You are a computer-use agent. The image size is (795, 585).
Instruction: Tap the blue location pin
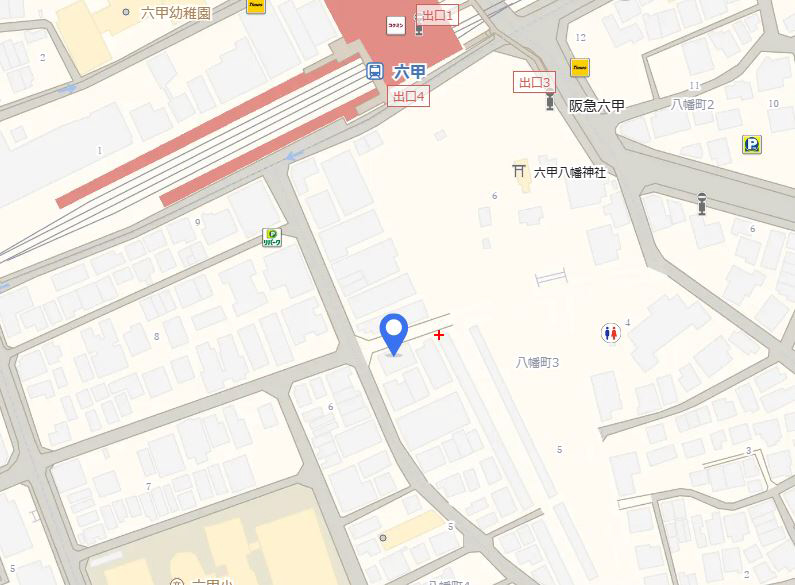395,333
